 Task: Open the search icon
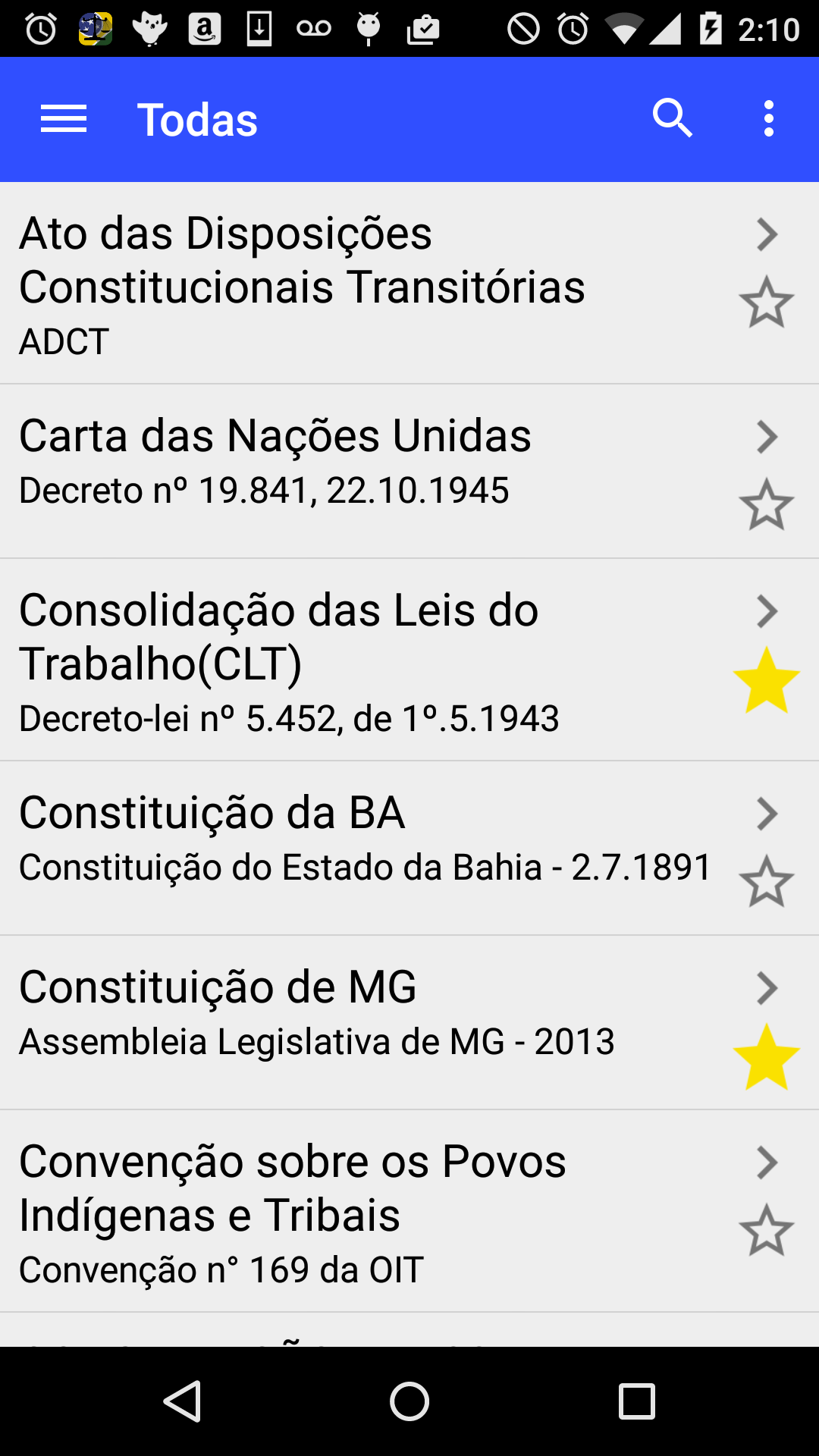tap(672, 119)
